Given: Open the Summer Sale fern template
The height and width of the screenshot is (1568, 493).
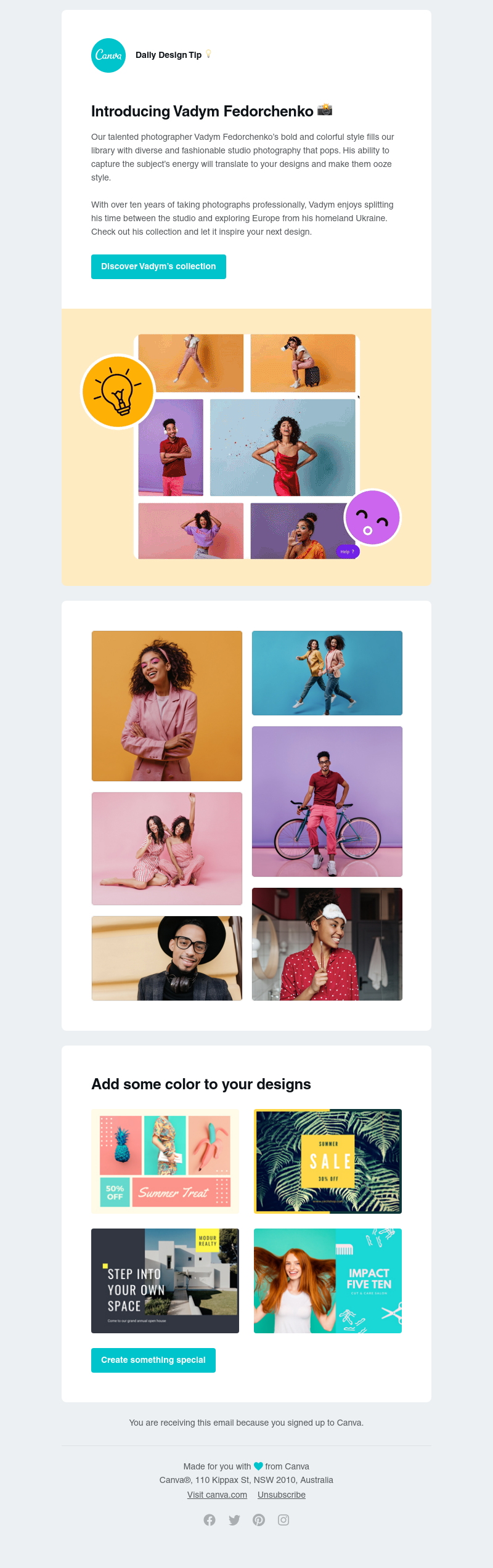Looking at the screenshot, I should click(328, 1161).
